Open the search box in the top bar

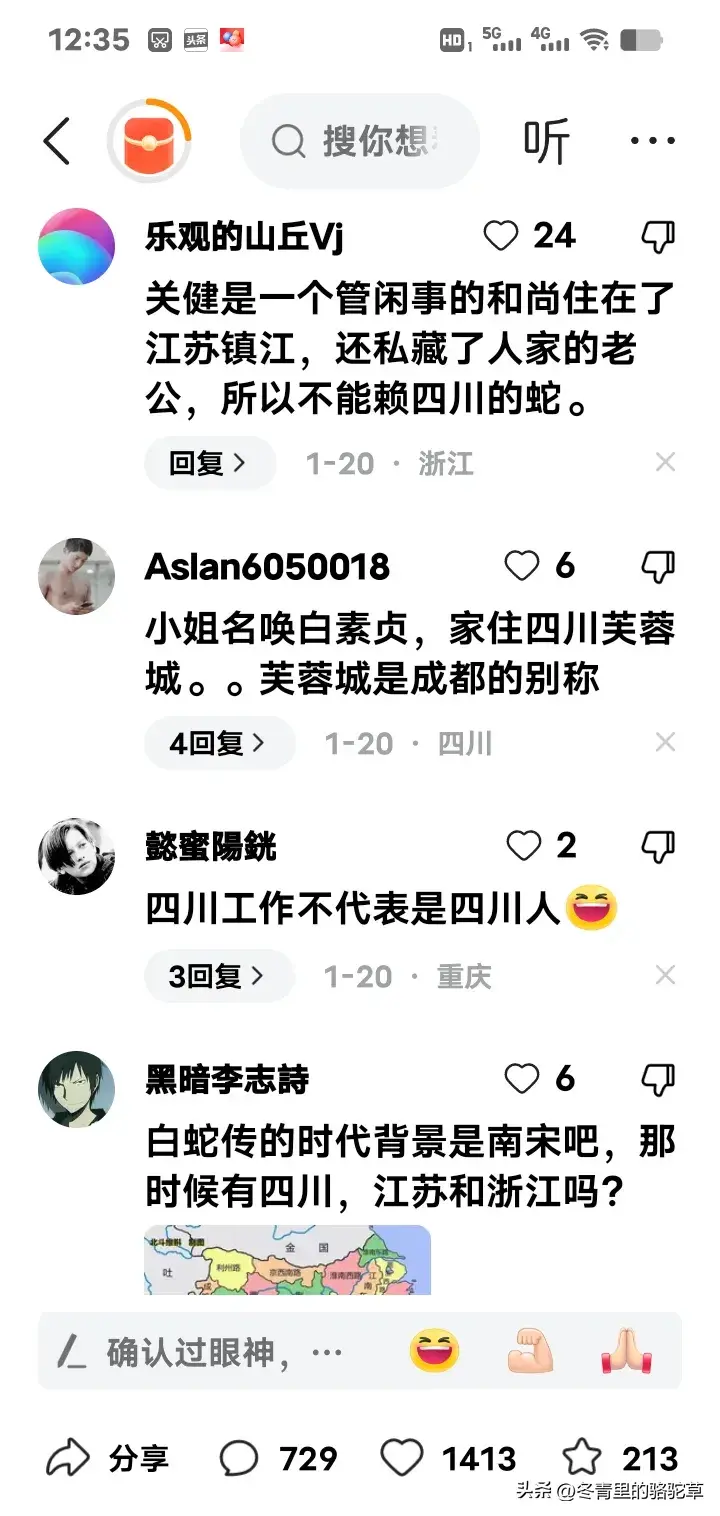(360, 141)
